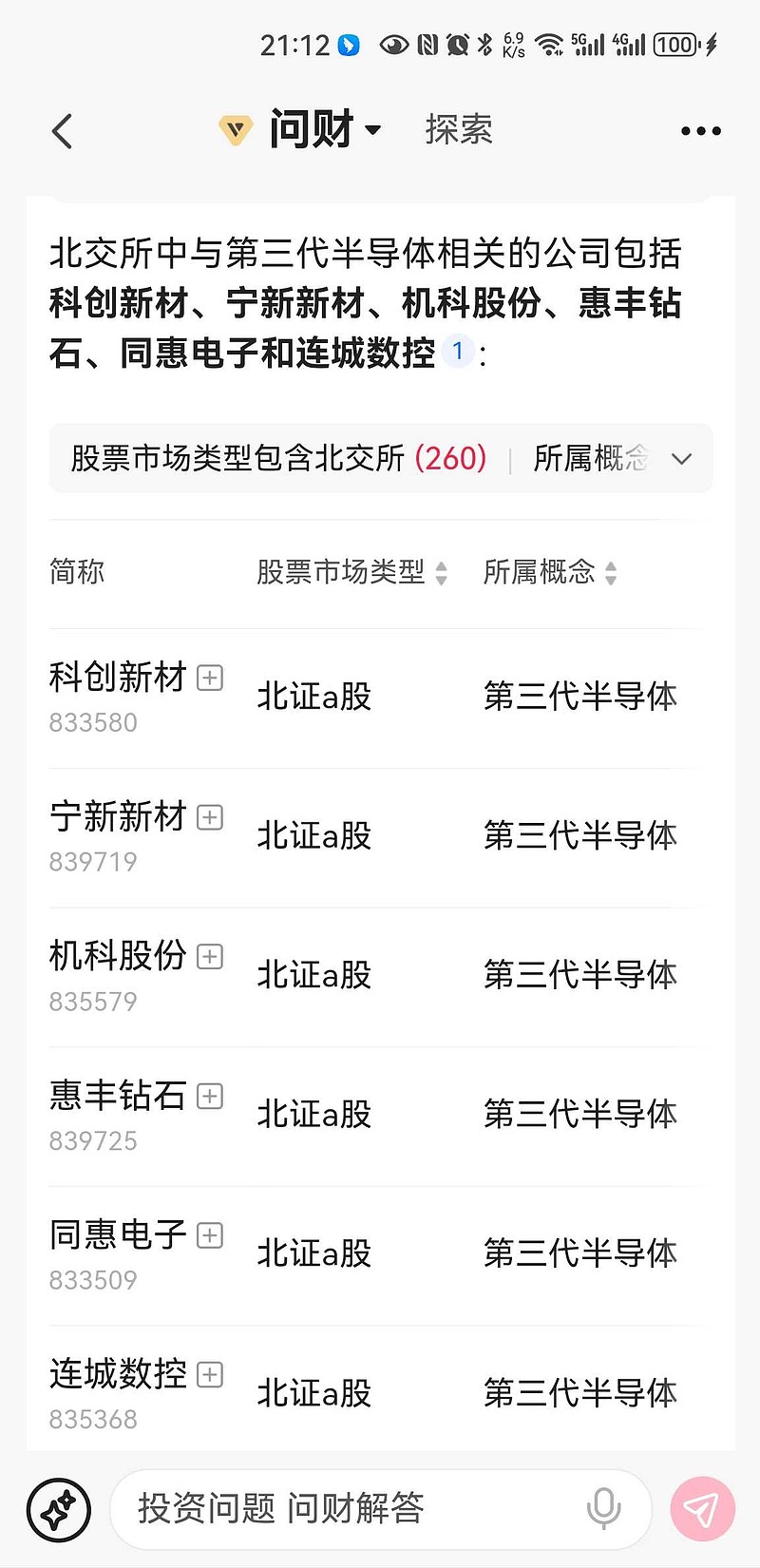Add 惠丰钻石 with the plus button
Screen dimensions: 760x1568
tap(208, 1096)
